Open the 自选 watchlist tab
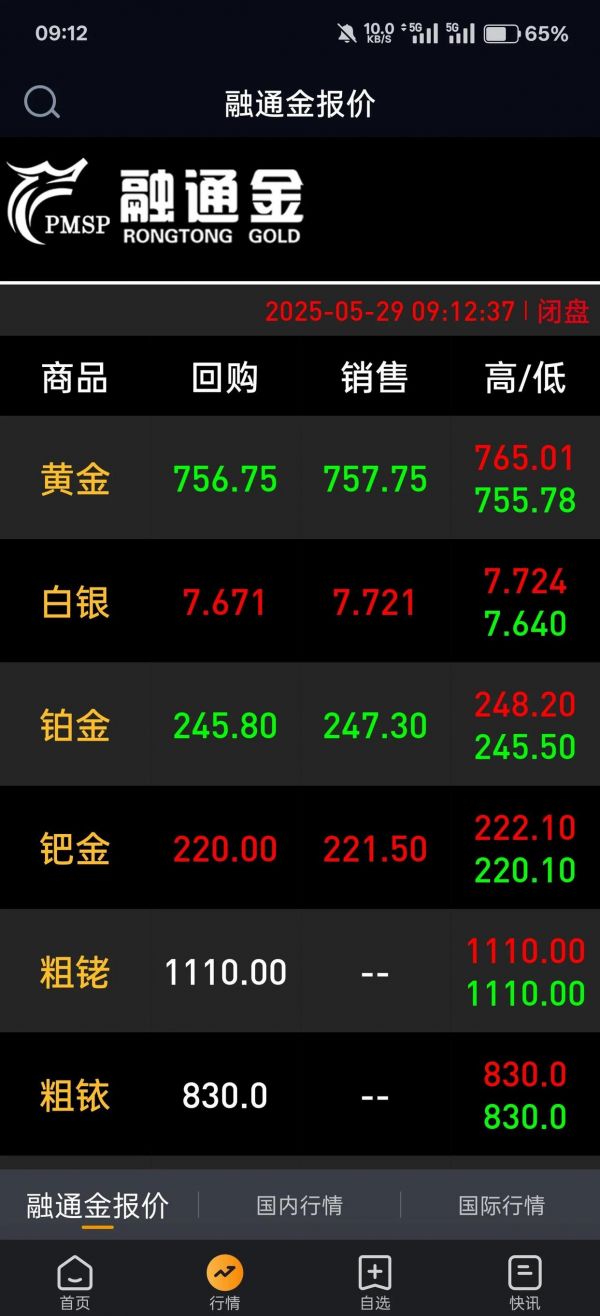This screenshot has height=1316, width=600. tap(375, 1283)
